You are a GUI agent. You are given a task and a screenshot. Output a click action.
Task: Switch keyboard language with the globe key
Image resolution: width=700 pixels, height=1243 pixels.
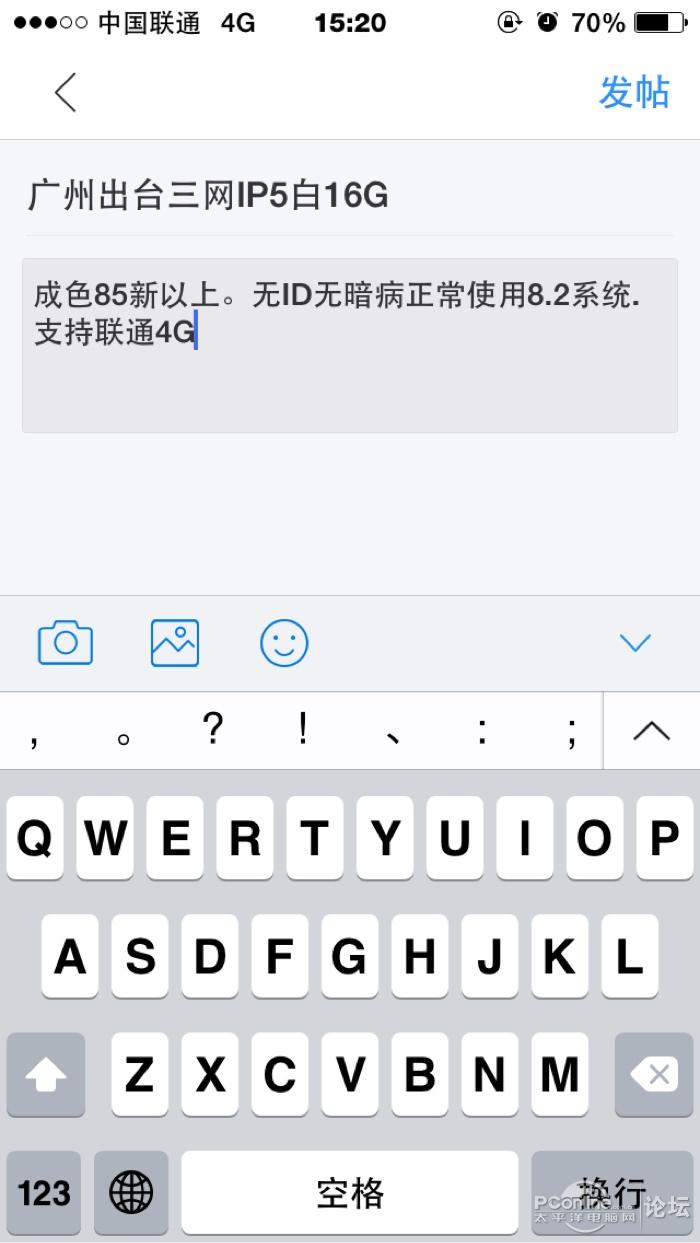tap(131, 1192)
